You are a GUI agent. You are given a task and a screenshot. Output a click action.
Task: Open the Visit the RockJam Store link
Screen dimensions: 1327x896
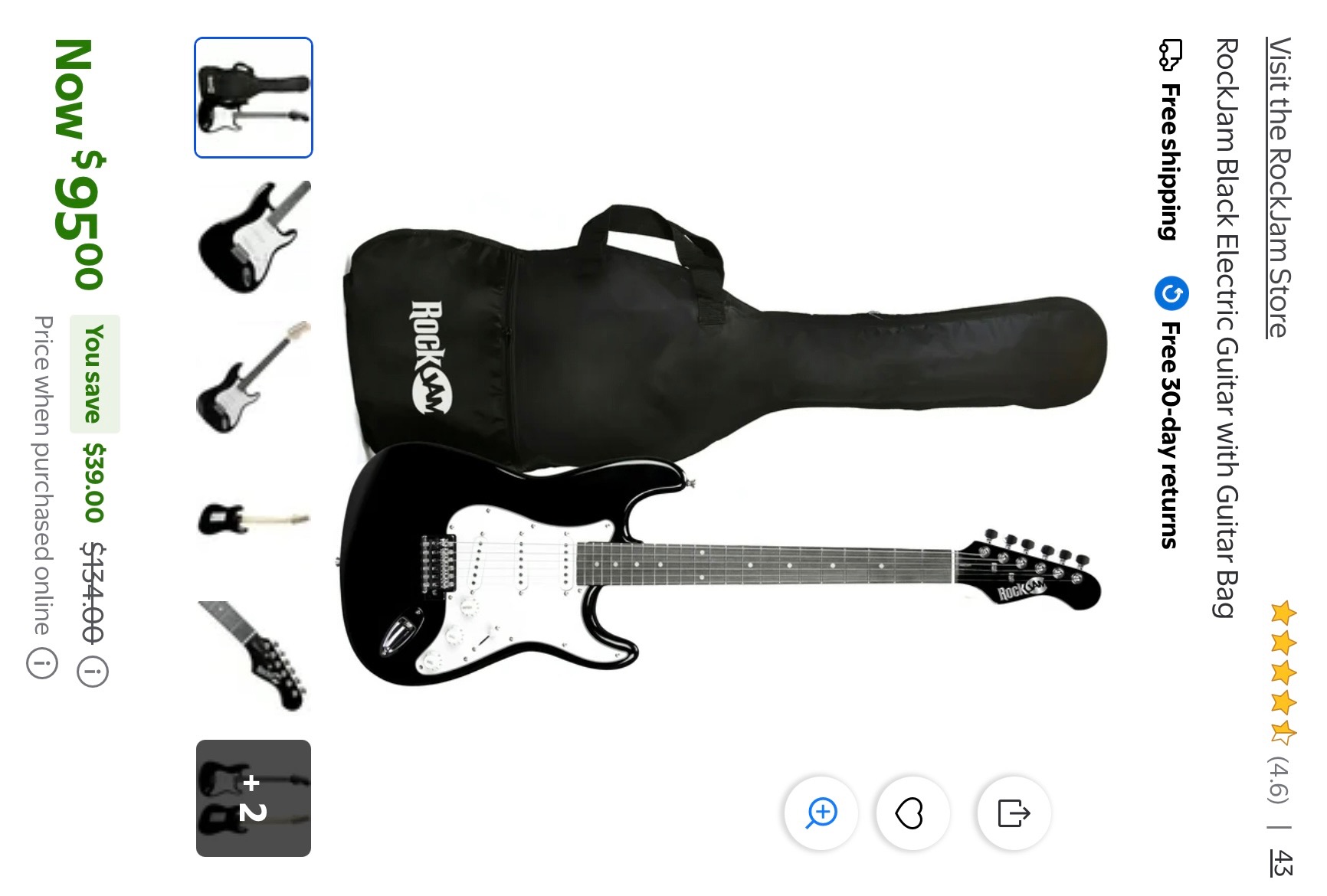[1278, 188]
